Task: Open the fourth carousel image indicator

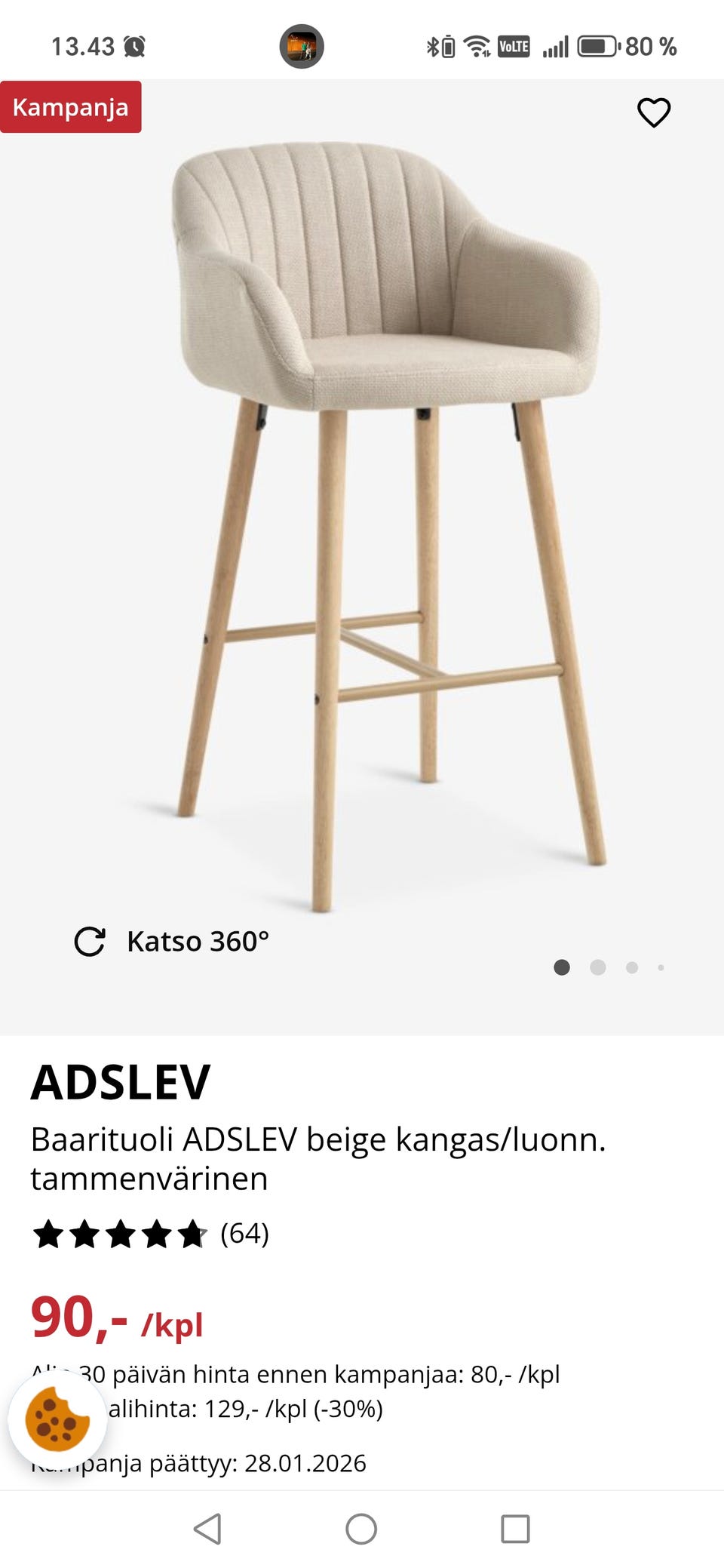Action: coord(661,966)
